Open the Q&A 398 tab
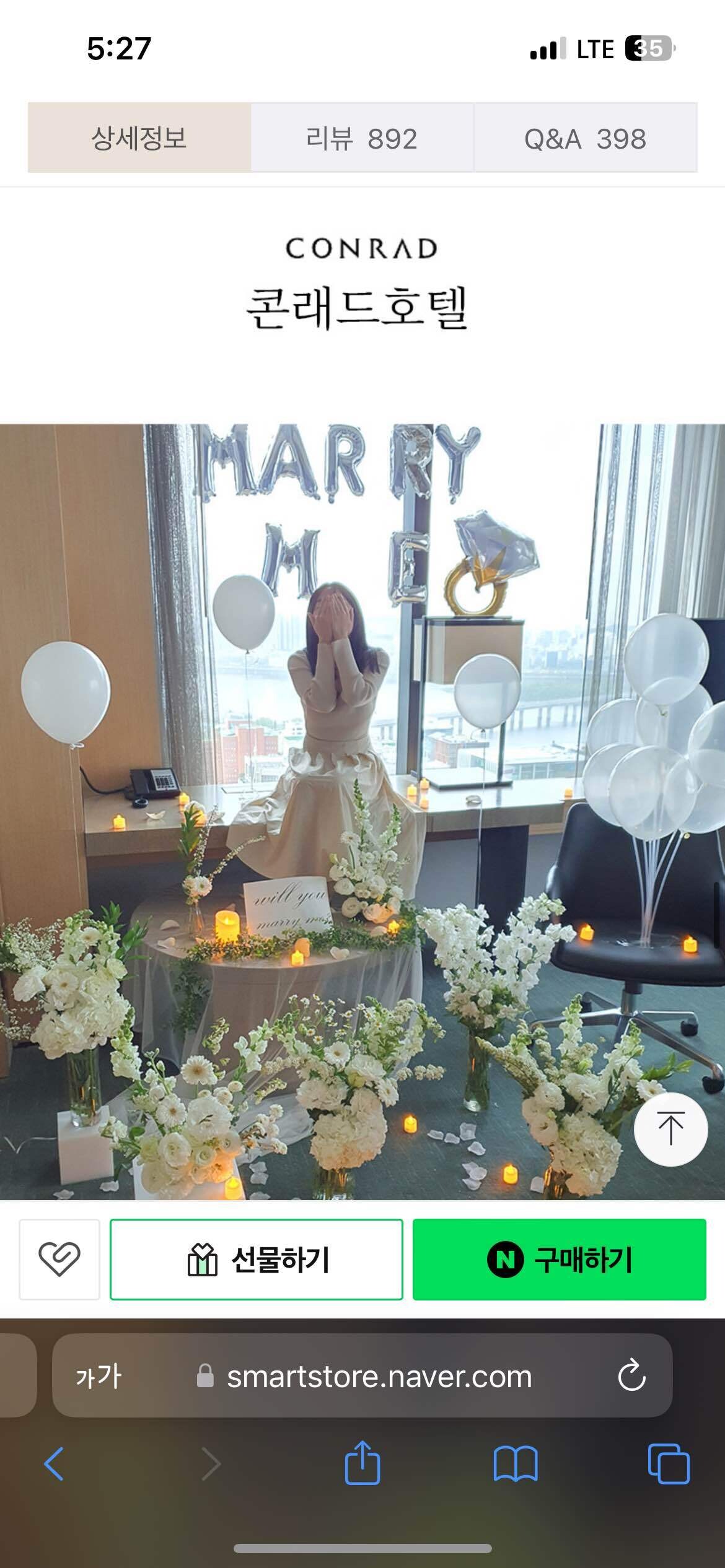 586,137
